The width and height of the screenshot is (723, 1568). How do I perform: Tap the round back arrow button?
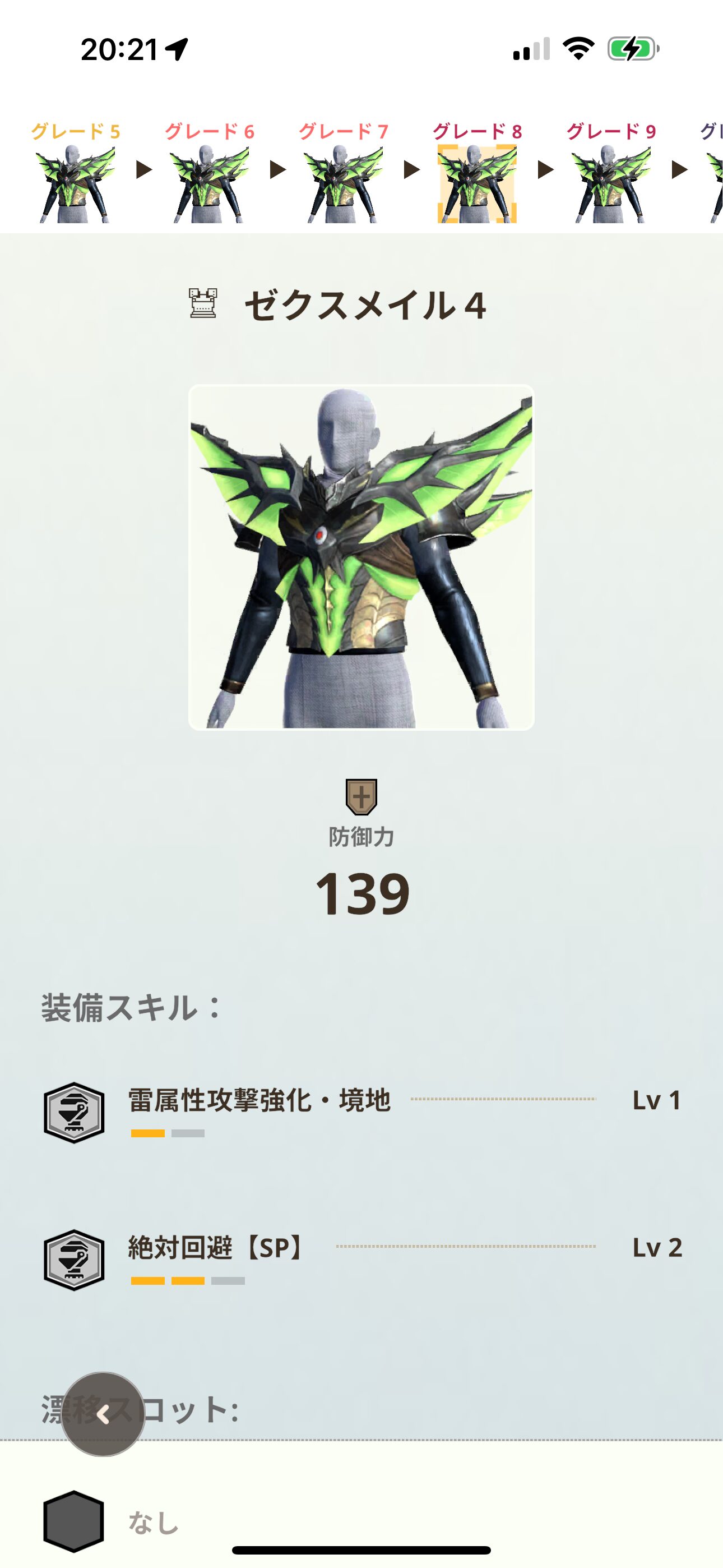point(103,1414)
